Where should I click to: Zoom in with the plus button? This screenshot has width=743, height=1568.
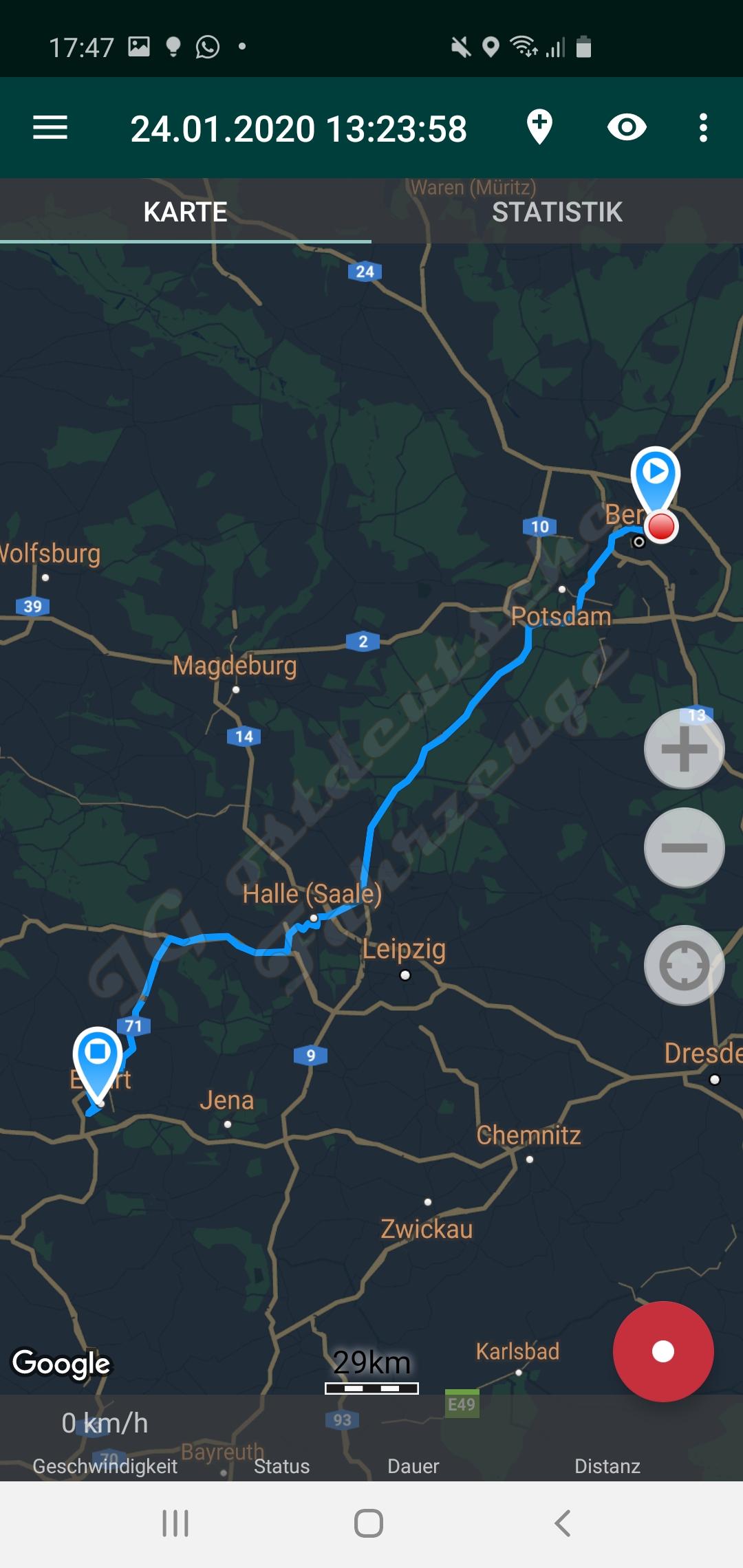(685, 748)
